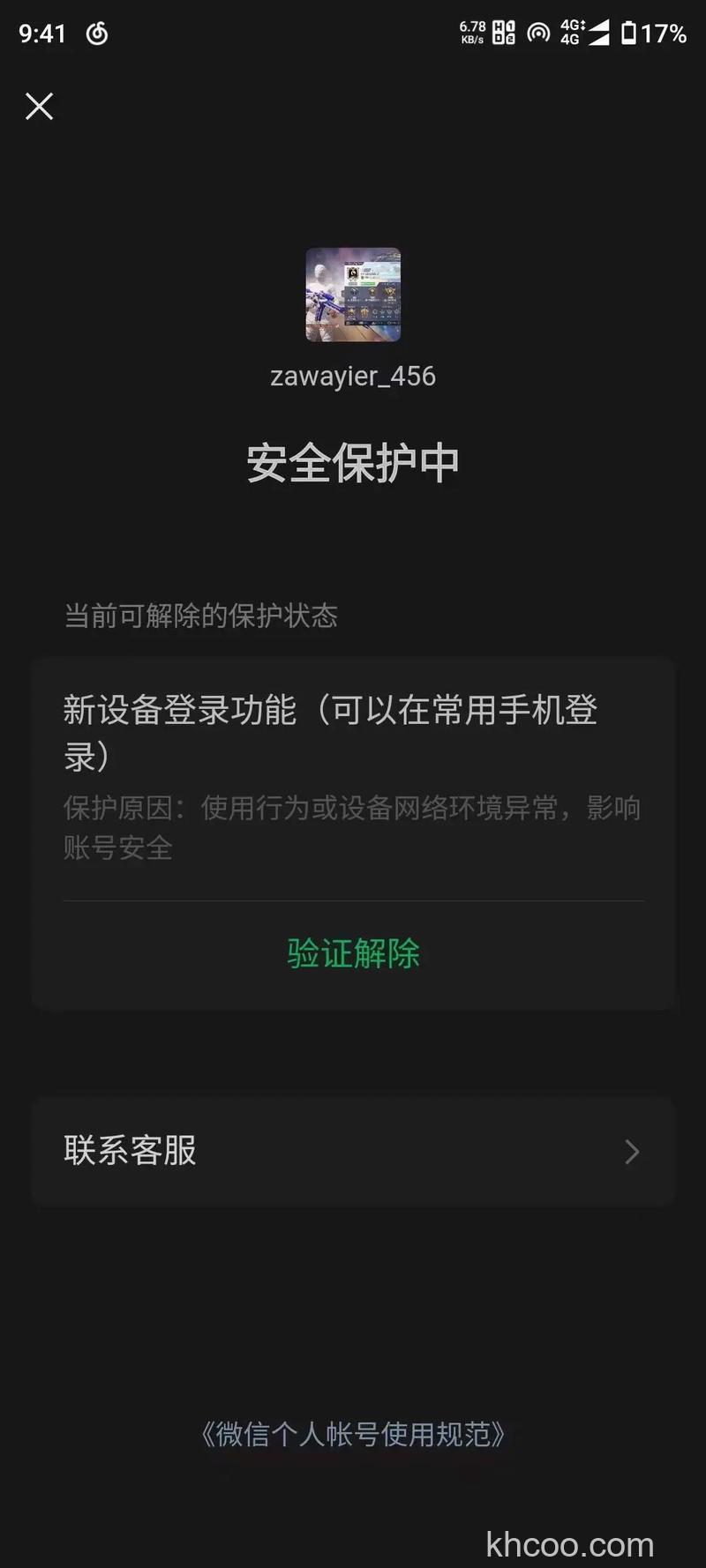Tap the NetEase Cloud Music notification icon

point(97,34)
